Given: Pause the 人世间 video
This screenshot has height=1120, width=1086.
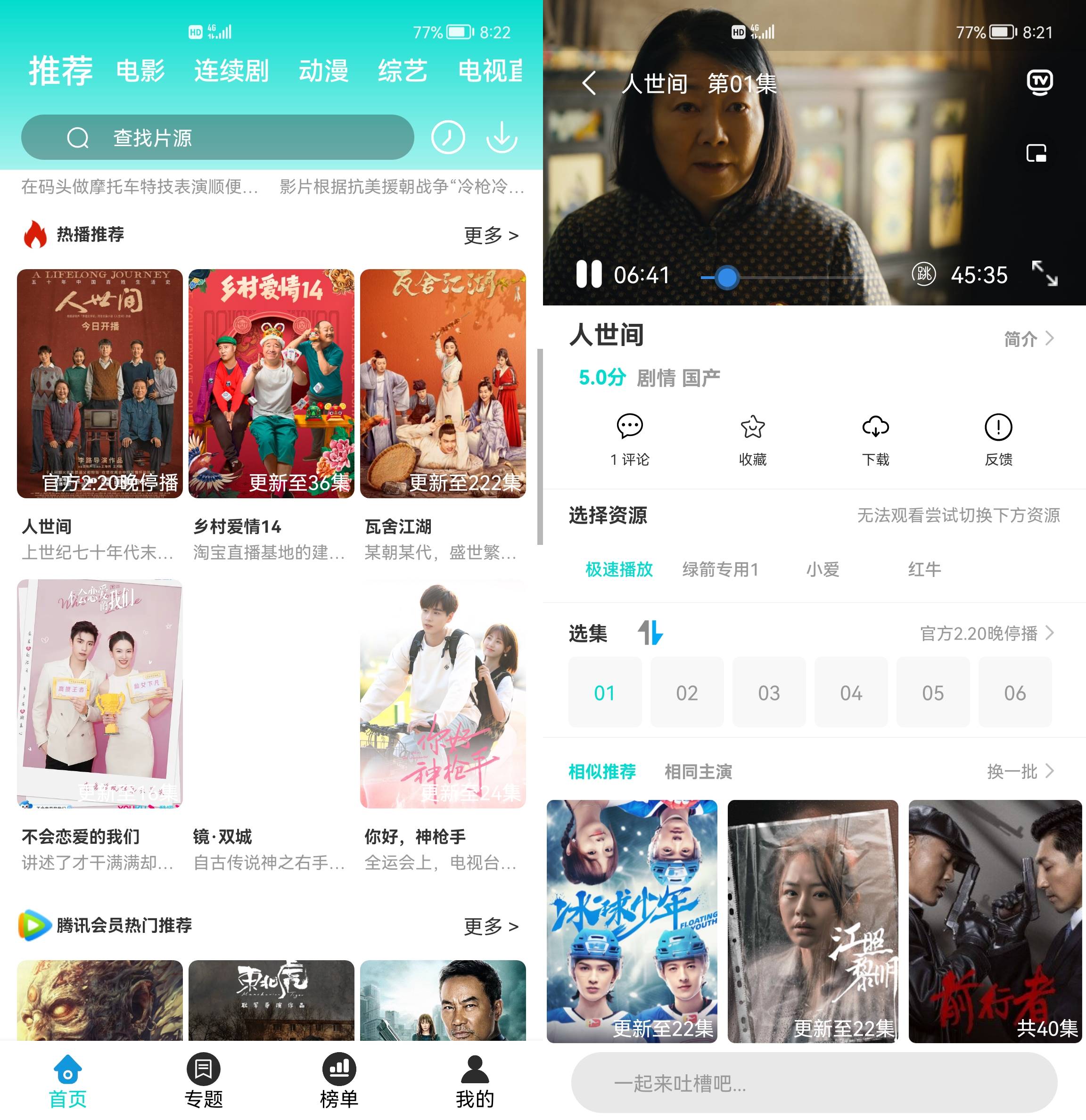Looking at the screenshot, I should pyautogui.click(x=588, y=275).
